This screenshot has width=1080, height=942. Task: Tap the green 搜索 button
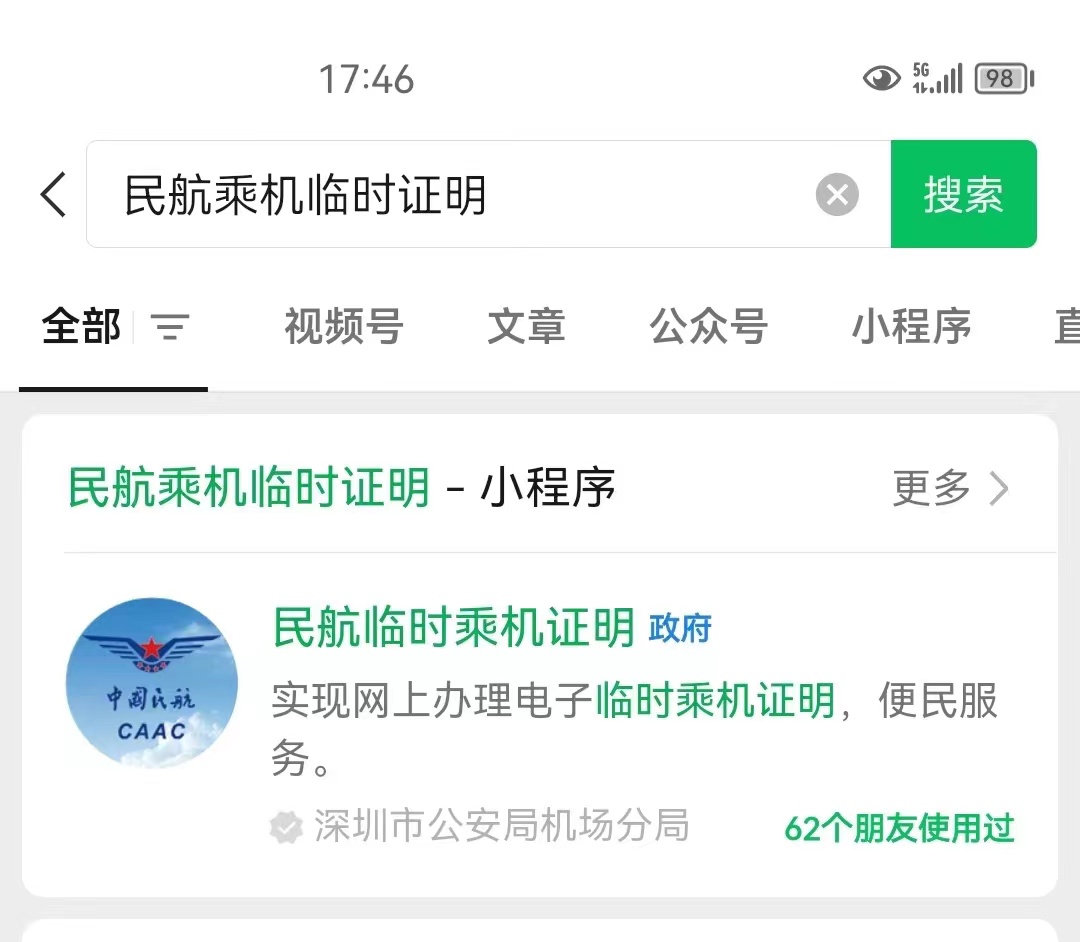click(x=963, y=194)
